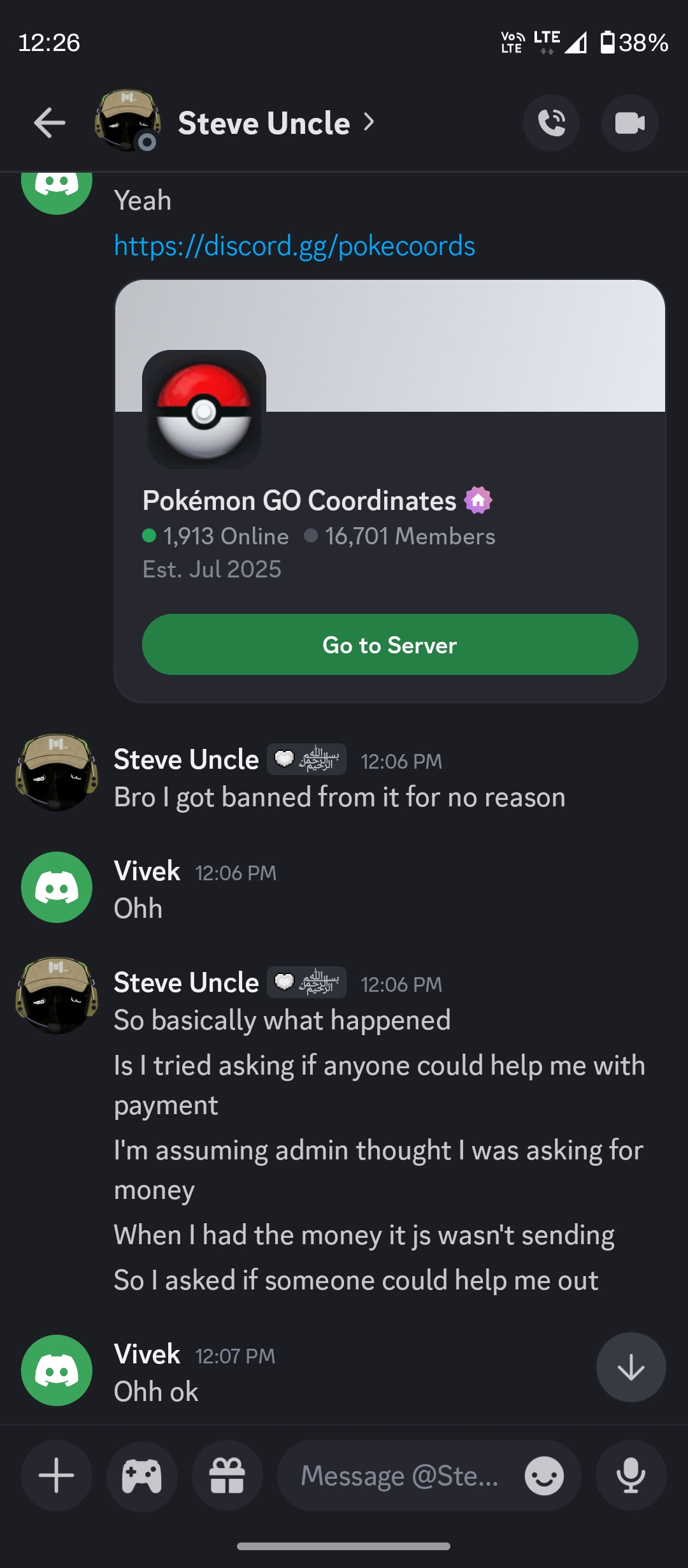Focus the Message @Ste... text field
Screen dimensions: 688x1568
coord(399,1475)
